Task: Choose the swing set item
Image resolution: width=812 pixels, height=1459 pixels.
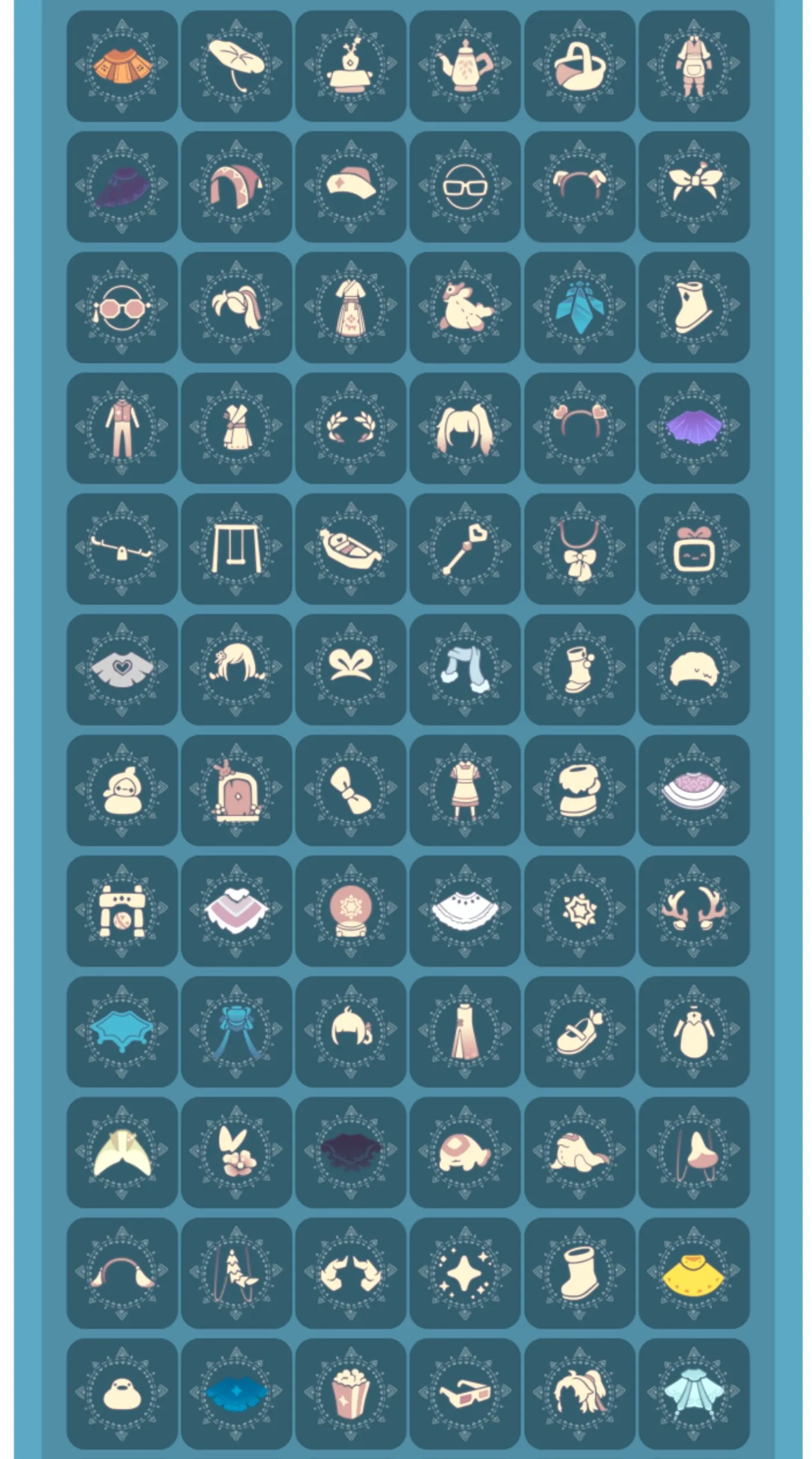Action: [x=236, y=548]
